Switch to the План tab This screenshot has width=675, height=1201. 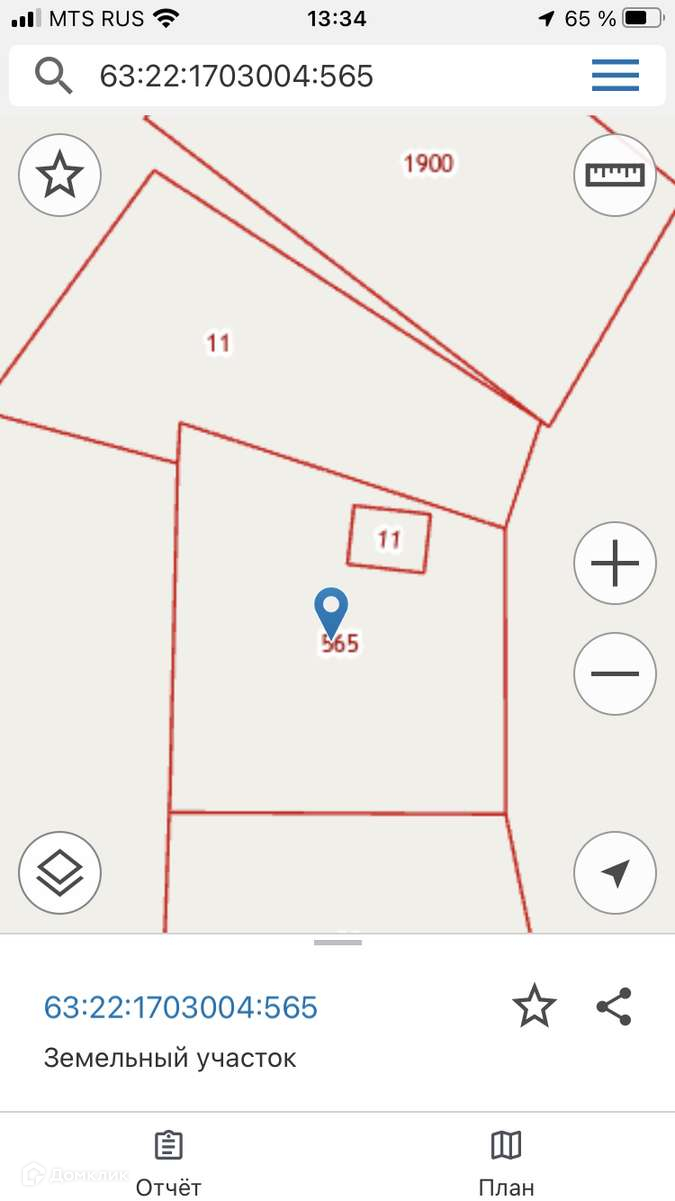pyautogui.click(x=506, y=1163)
